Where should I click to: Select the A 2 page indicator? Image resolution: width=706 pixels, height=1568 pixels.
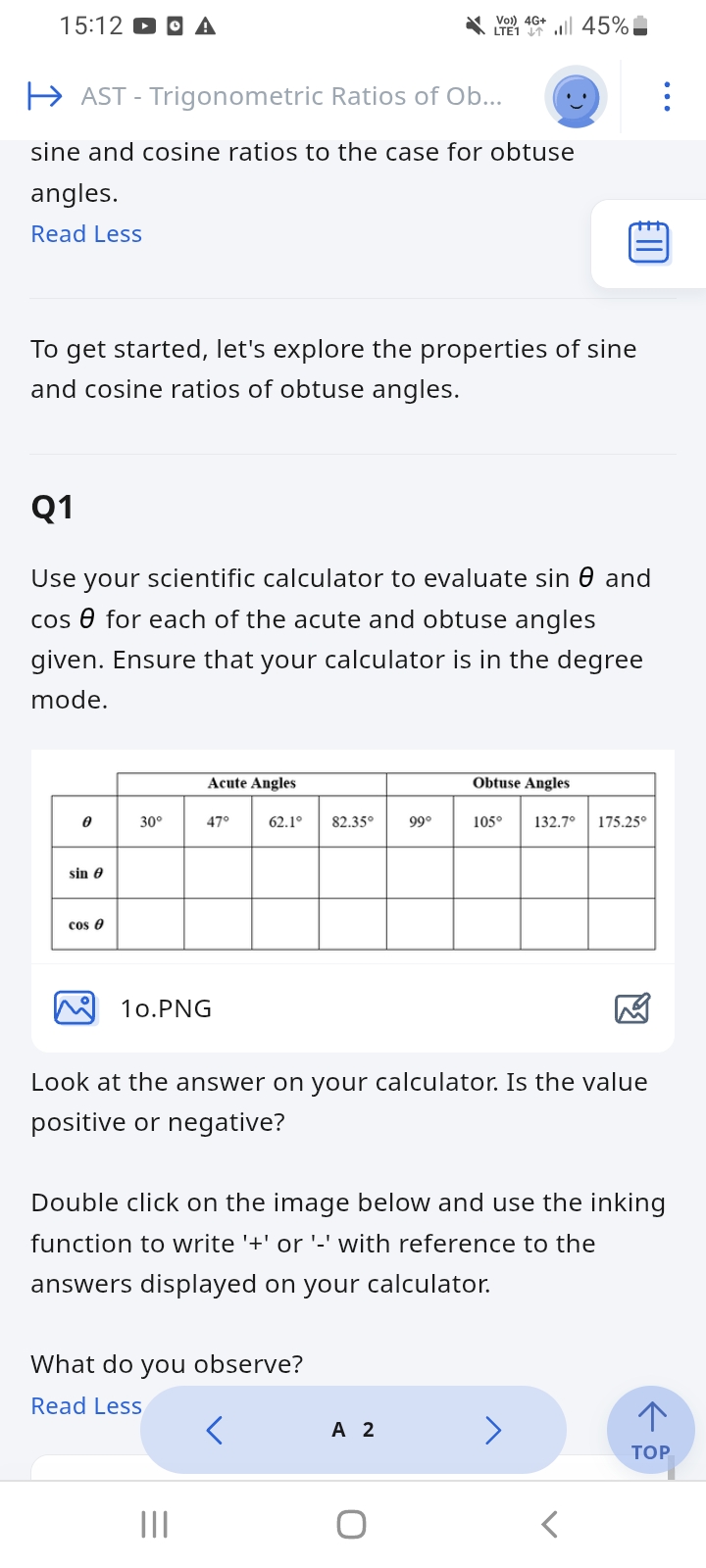pyautogui.click(x=351, y=1430)
